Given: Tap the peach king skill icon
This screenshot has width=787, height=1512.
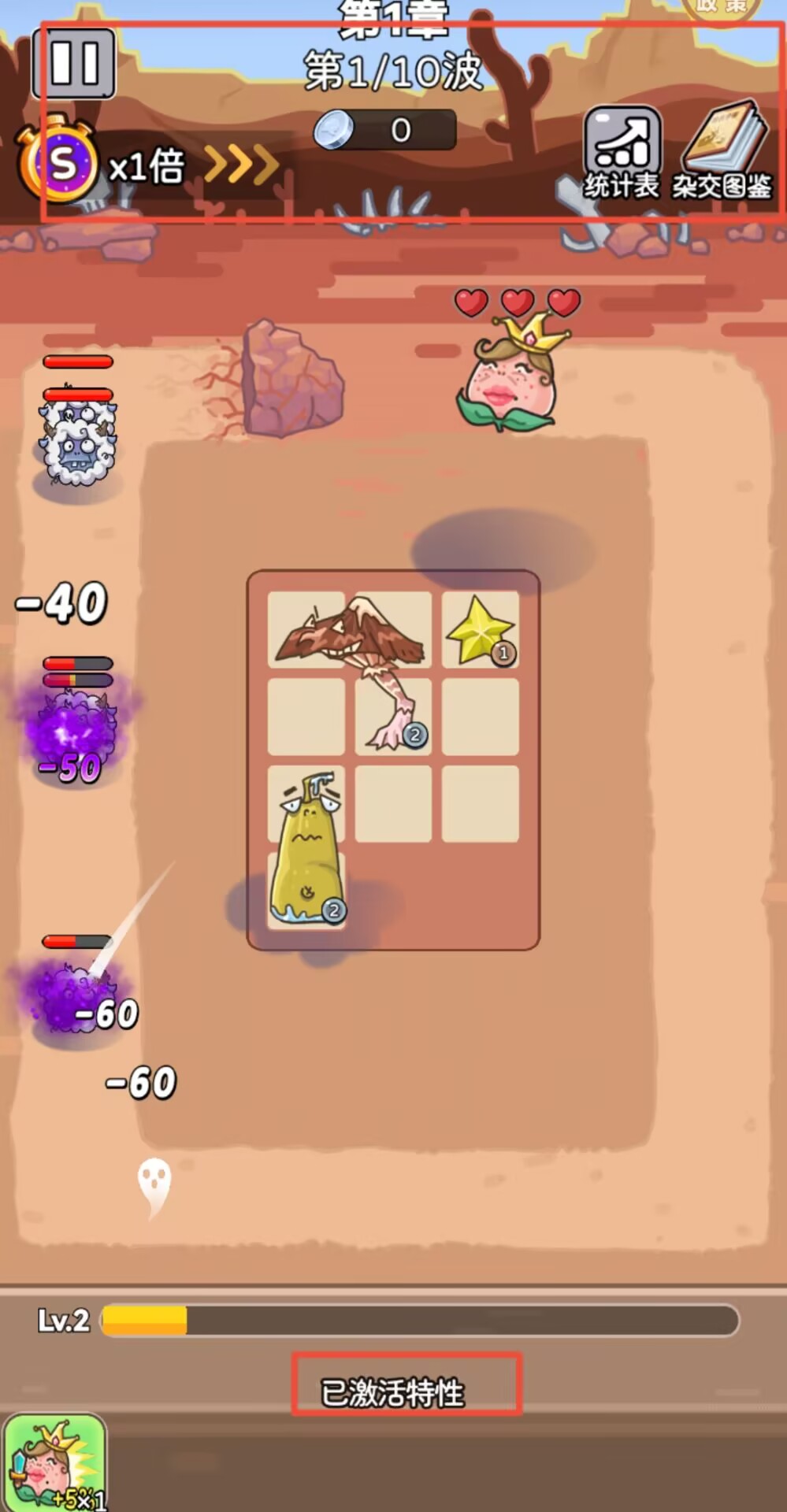Looking at the screenshot, I should tap(54, 1463).
